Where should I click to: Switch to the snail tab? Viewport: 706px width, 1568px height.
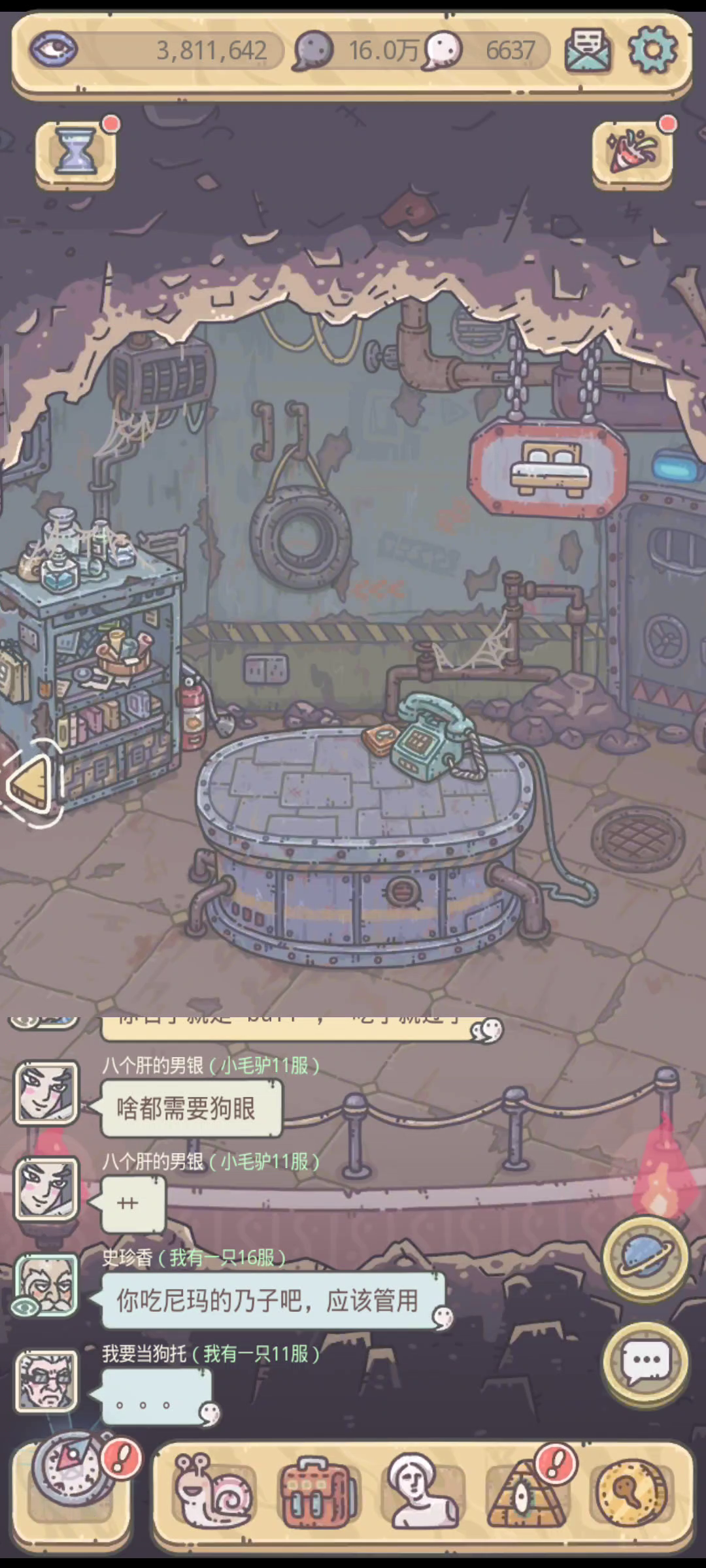pyautogui.click(x=213, y=1492)
